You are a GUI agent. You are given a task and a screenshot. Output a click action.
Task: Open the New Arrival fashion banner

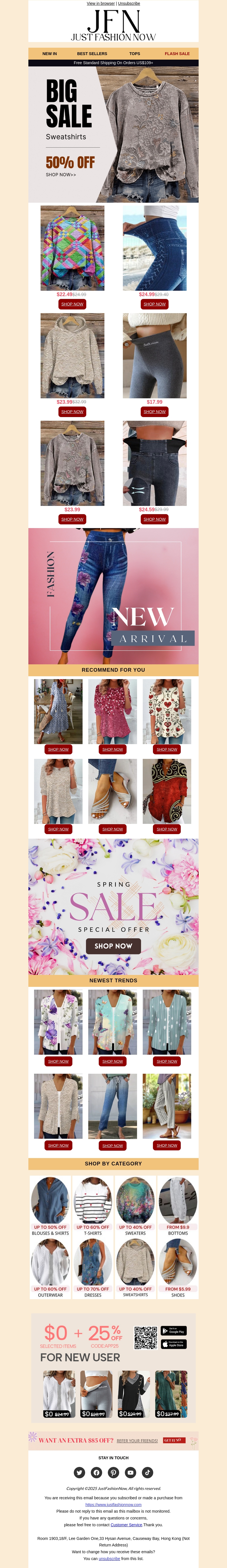[113, 596]
